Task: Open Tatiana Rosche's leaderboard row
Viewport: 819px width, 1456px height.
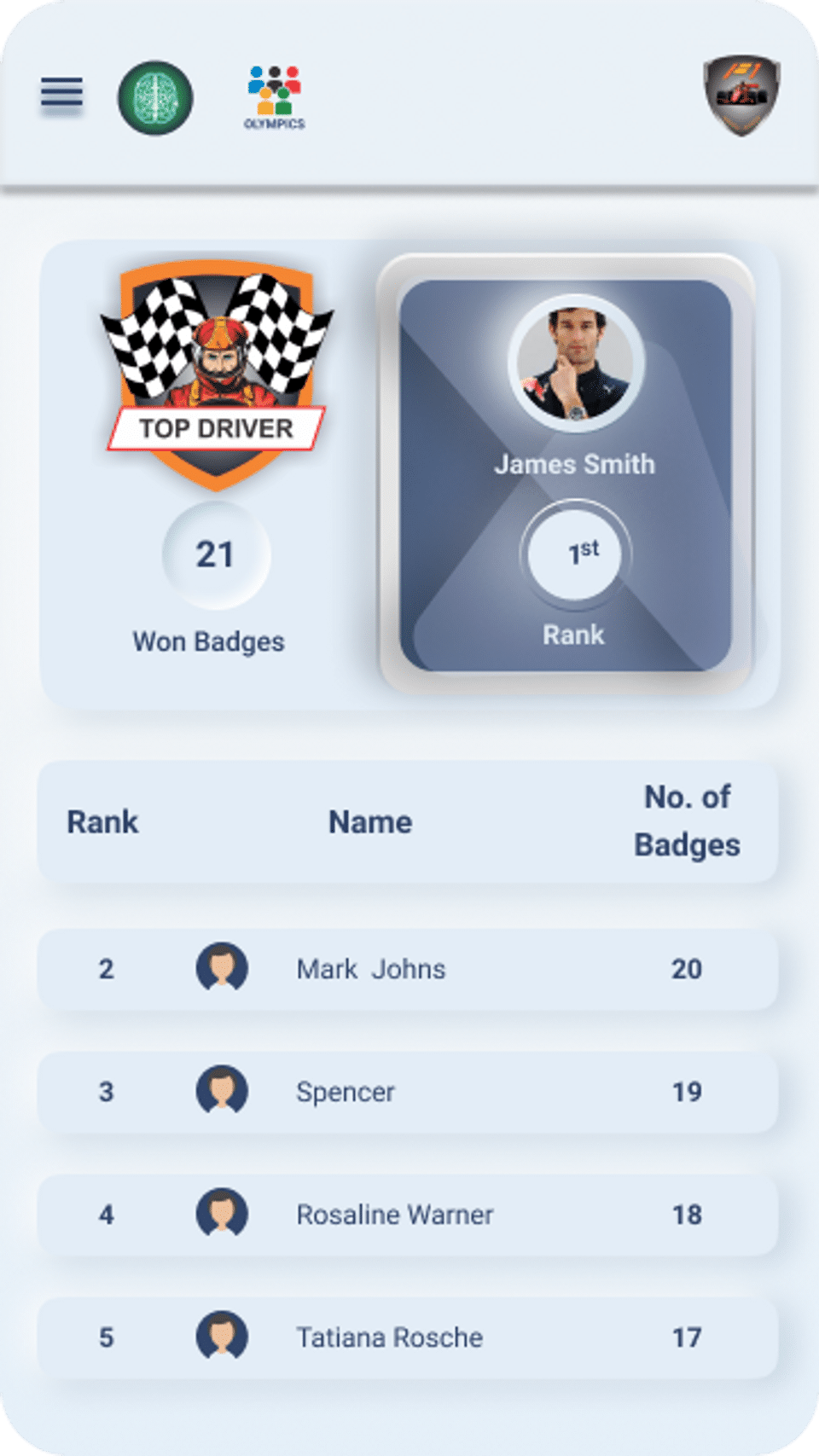Action: (408, 1337)
